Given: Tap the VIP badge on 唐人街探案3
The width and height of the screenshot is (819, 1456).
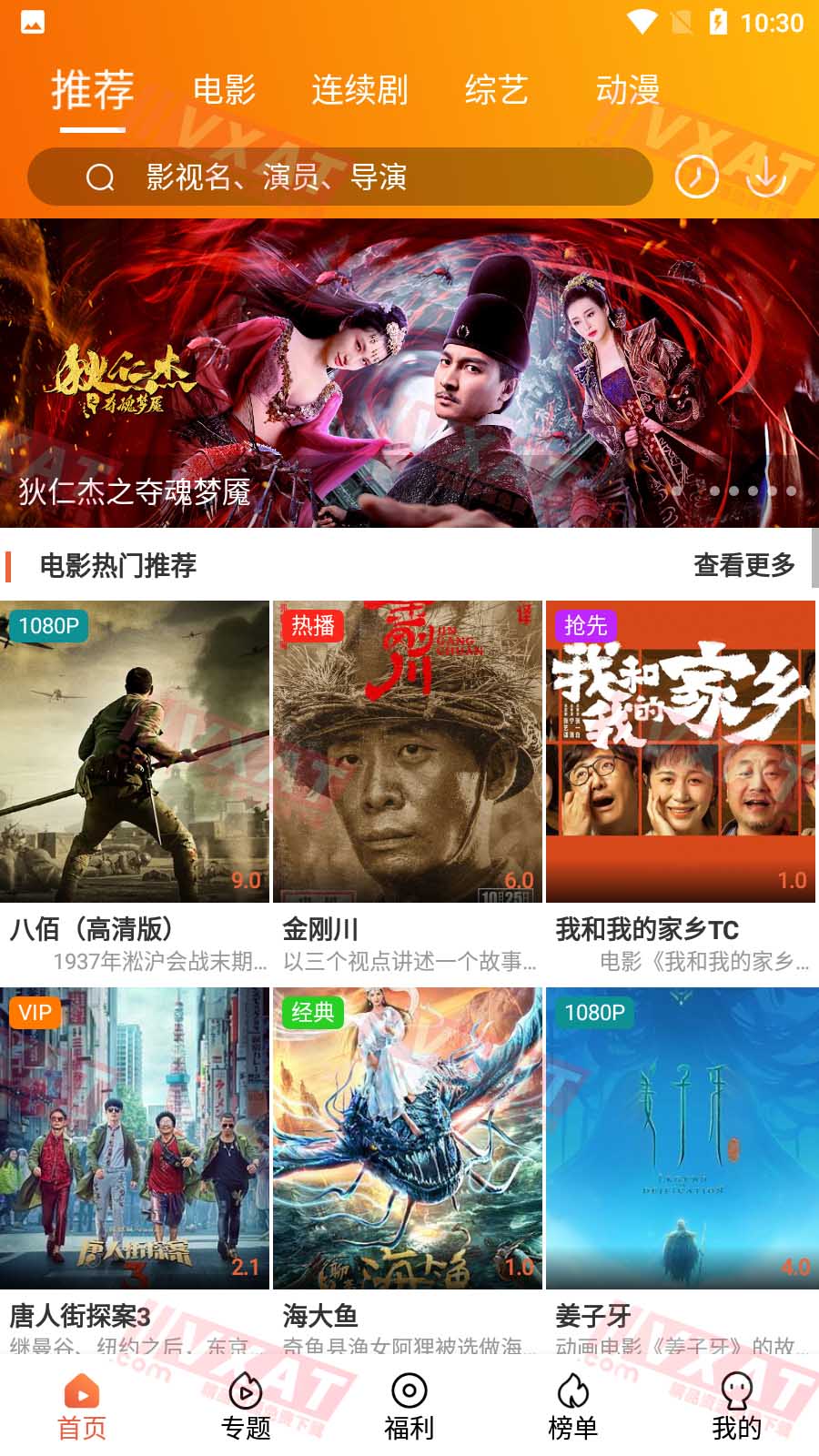Looking at the screenshot, I should point(35,1011).
